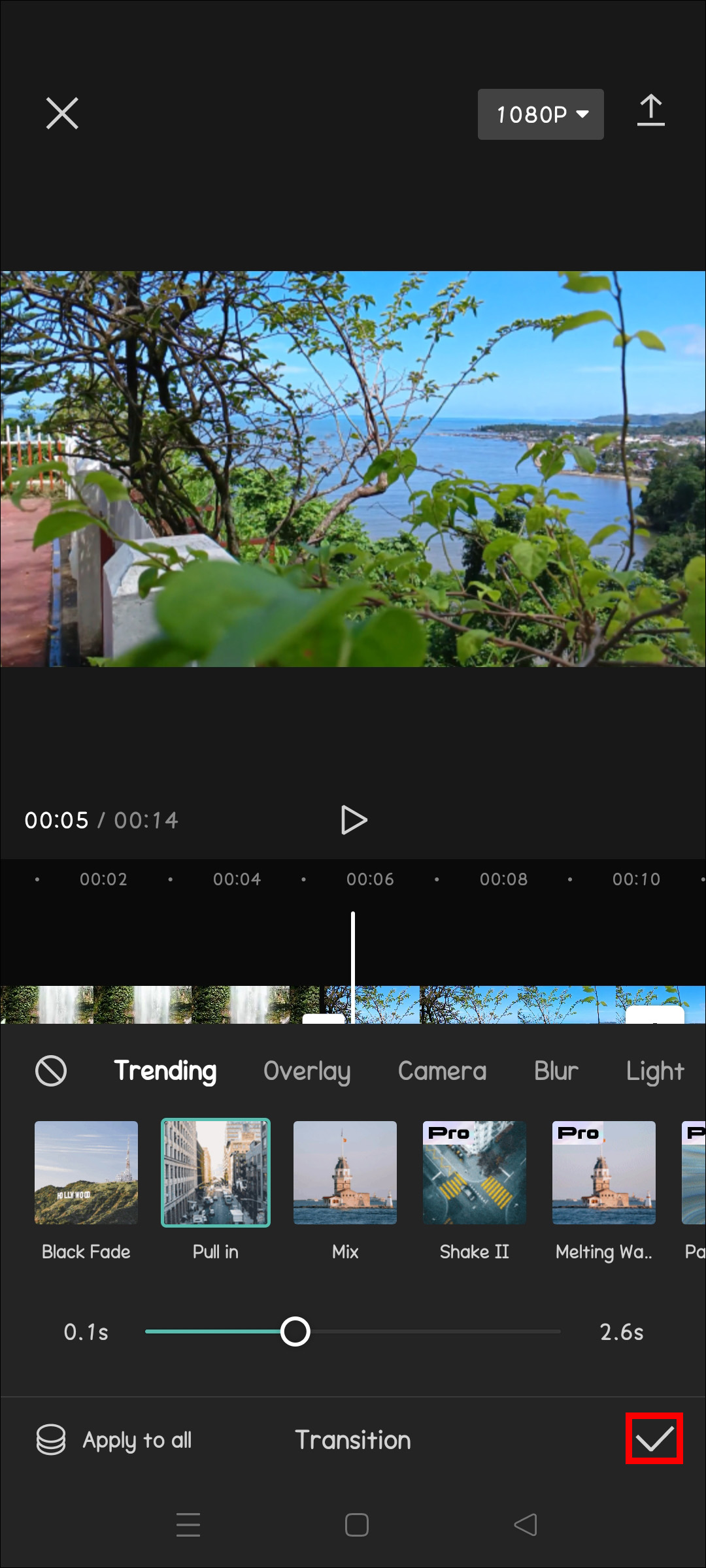Open resolution settings via the arrow
The image size is (706, 1568).
(x=582, y=114)
